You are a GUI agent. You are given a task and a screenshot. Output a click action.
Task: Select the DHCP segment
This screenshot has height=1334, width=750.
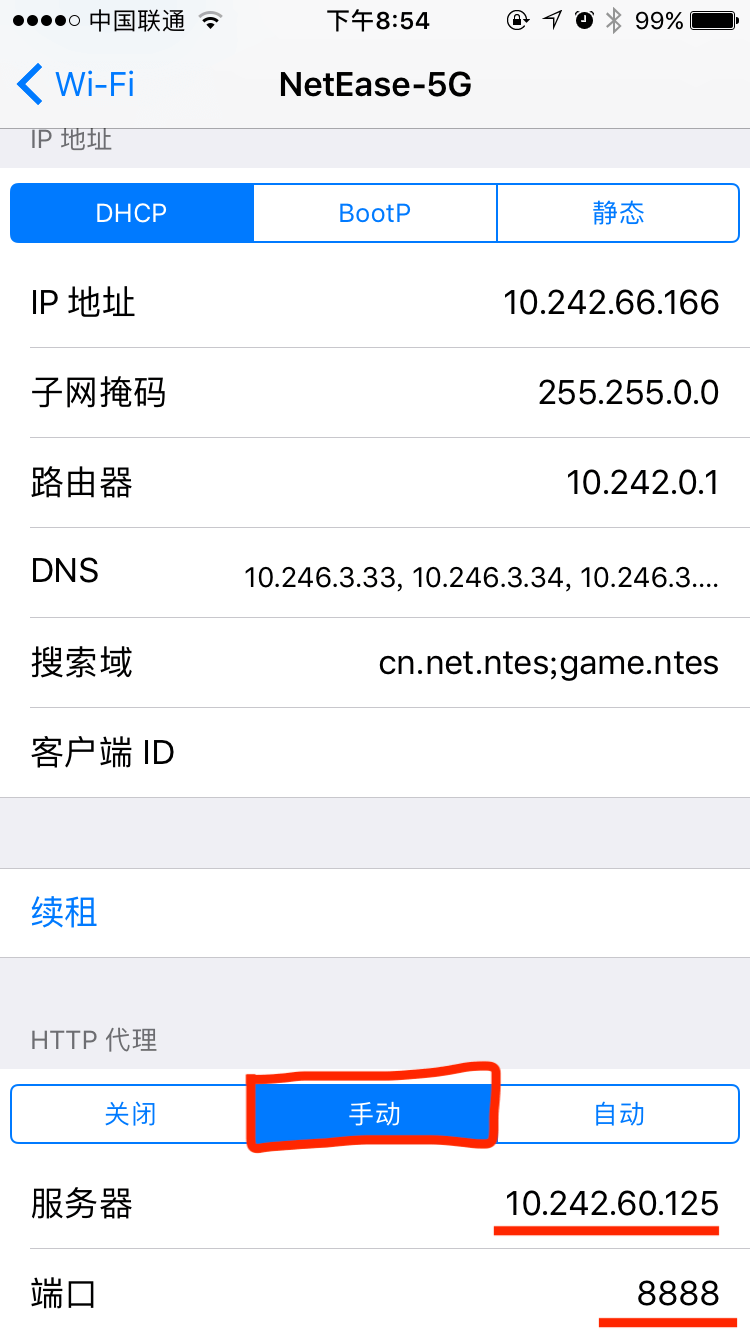pos(132,213)
